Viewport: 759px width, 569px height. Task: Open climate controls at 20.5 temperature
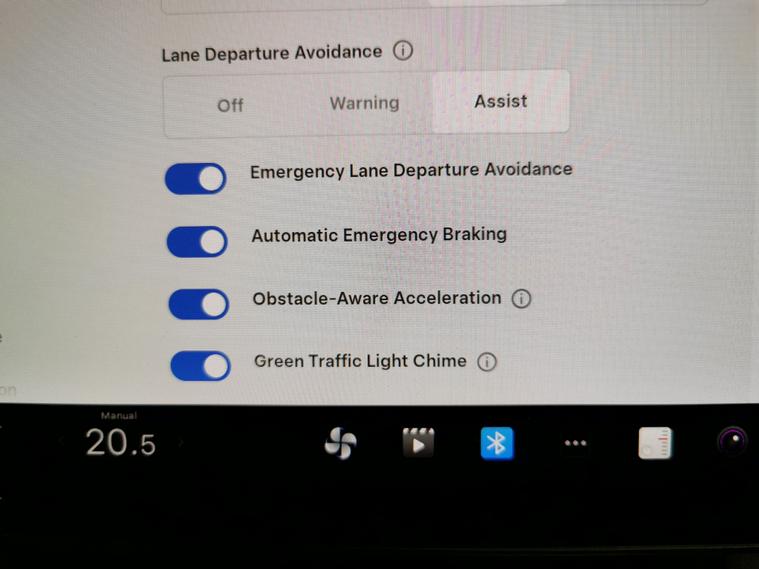pyautogui.click(x=120, y=442)
